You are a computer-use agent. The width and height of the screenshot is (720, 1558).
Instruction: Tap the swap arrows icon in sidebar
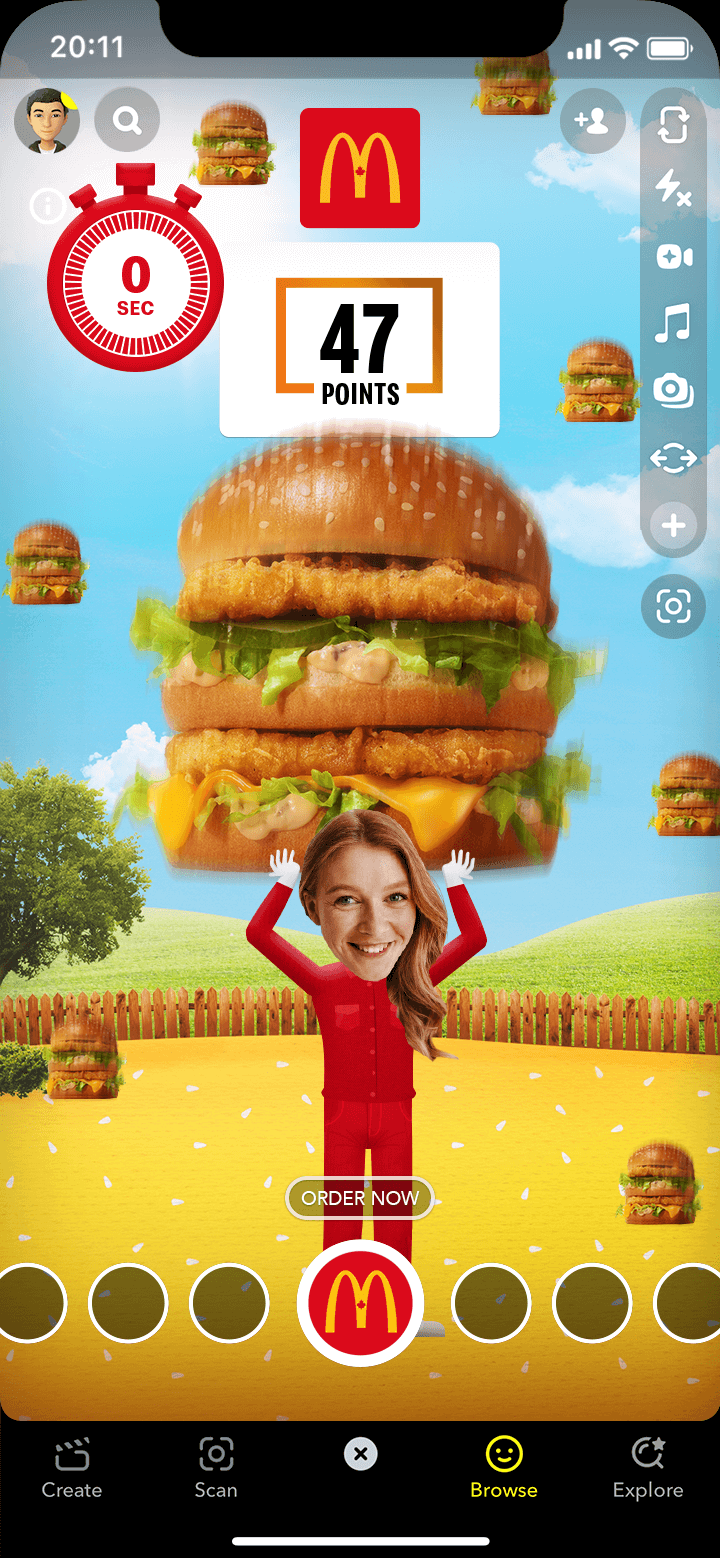[673, 458]
